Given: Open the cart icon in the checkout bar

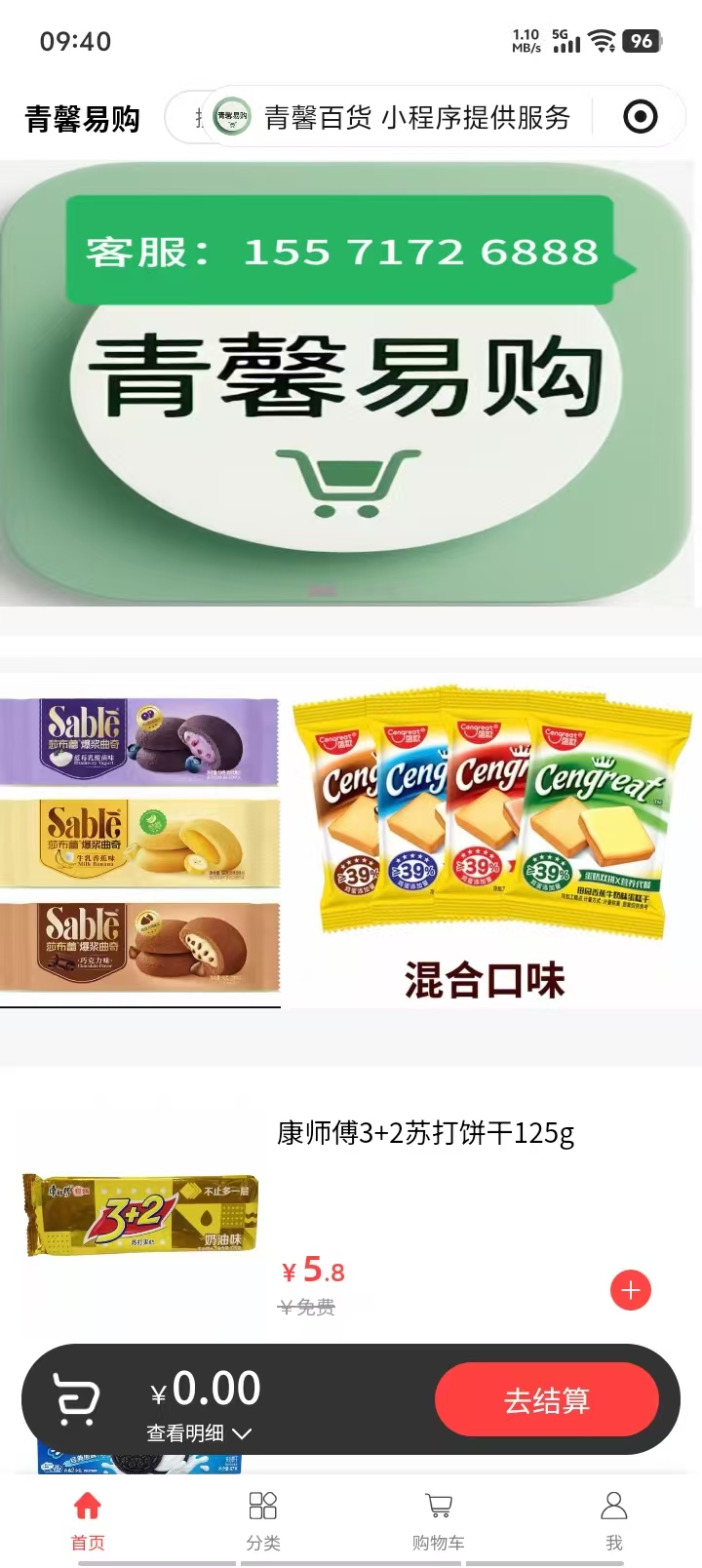Looking at the screenshot, I should pyautogui.click(x=76, y=1399).
